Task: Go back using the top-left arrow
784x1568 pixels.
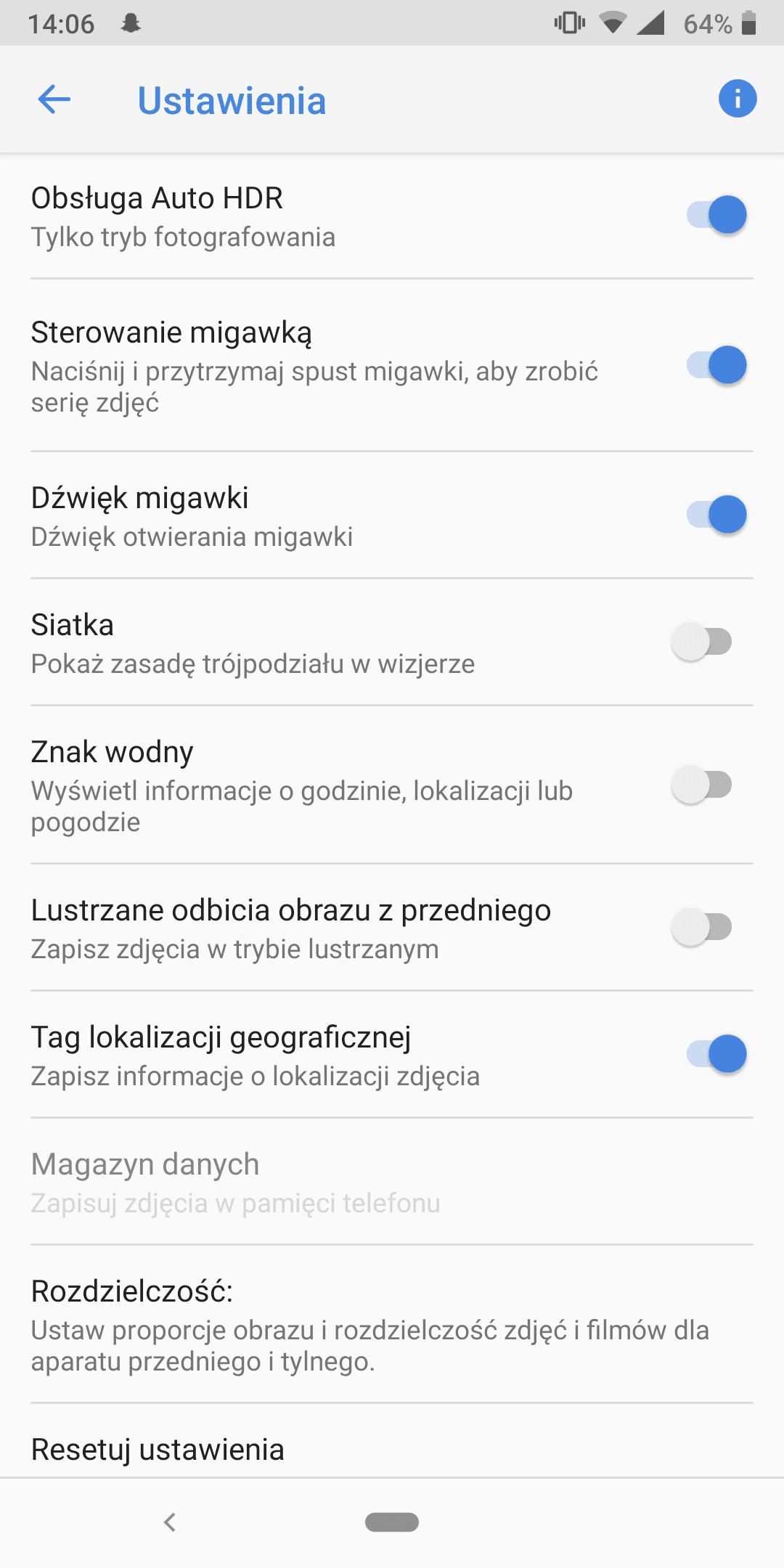Action: point(54,99)
